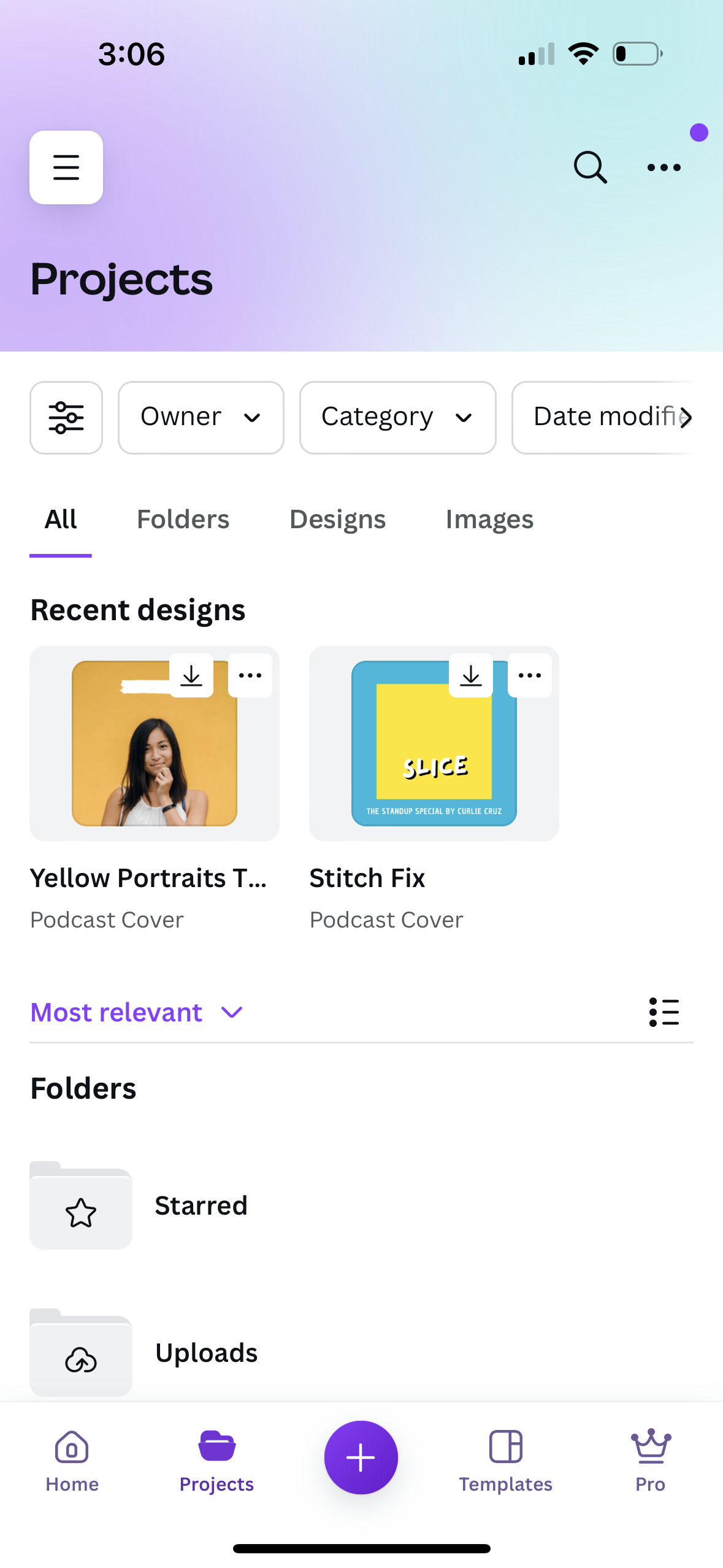The width and height of the screenshot is (723, 1568).
Task: Open the Category filter dropdown
Action: click(397, 417)
